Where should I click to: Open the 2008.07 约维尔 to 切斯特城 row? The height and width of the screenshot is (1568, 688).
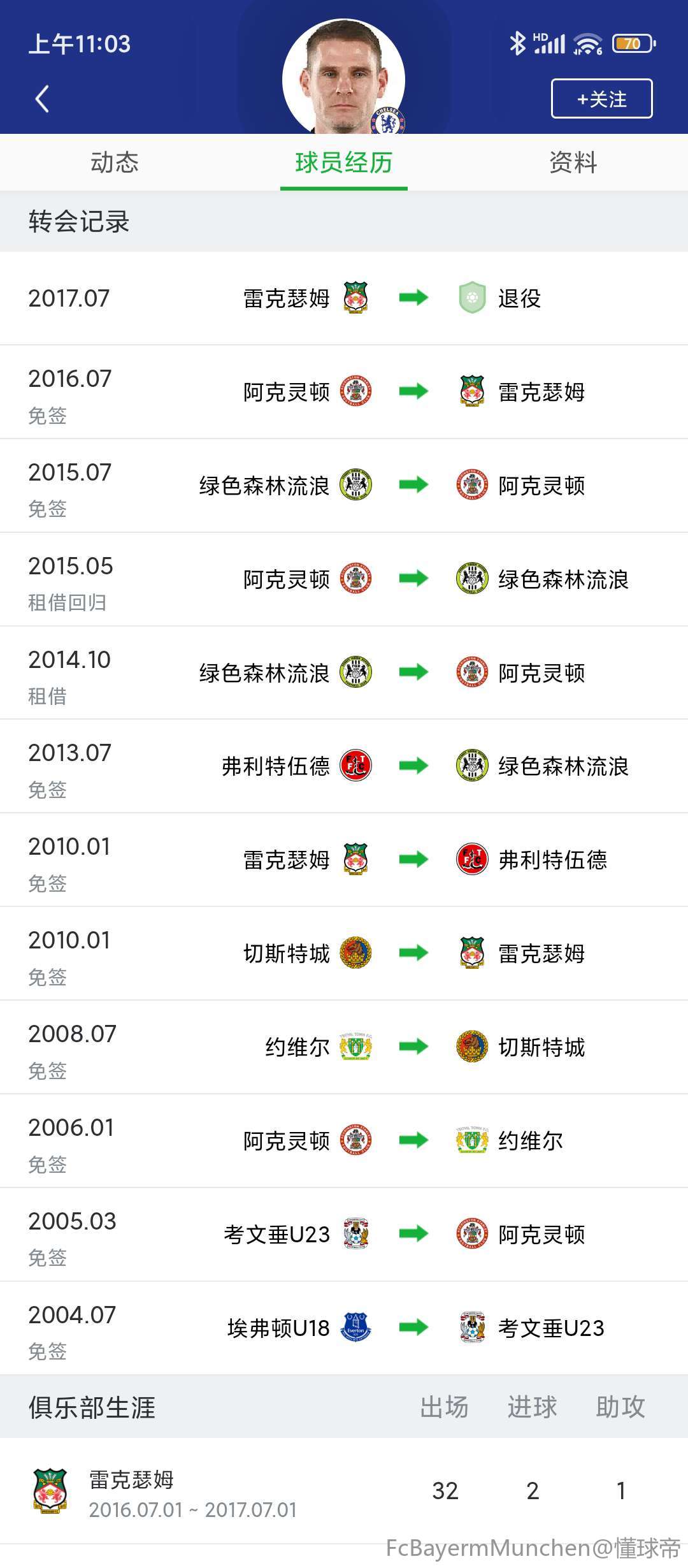pos(344,1047)
